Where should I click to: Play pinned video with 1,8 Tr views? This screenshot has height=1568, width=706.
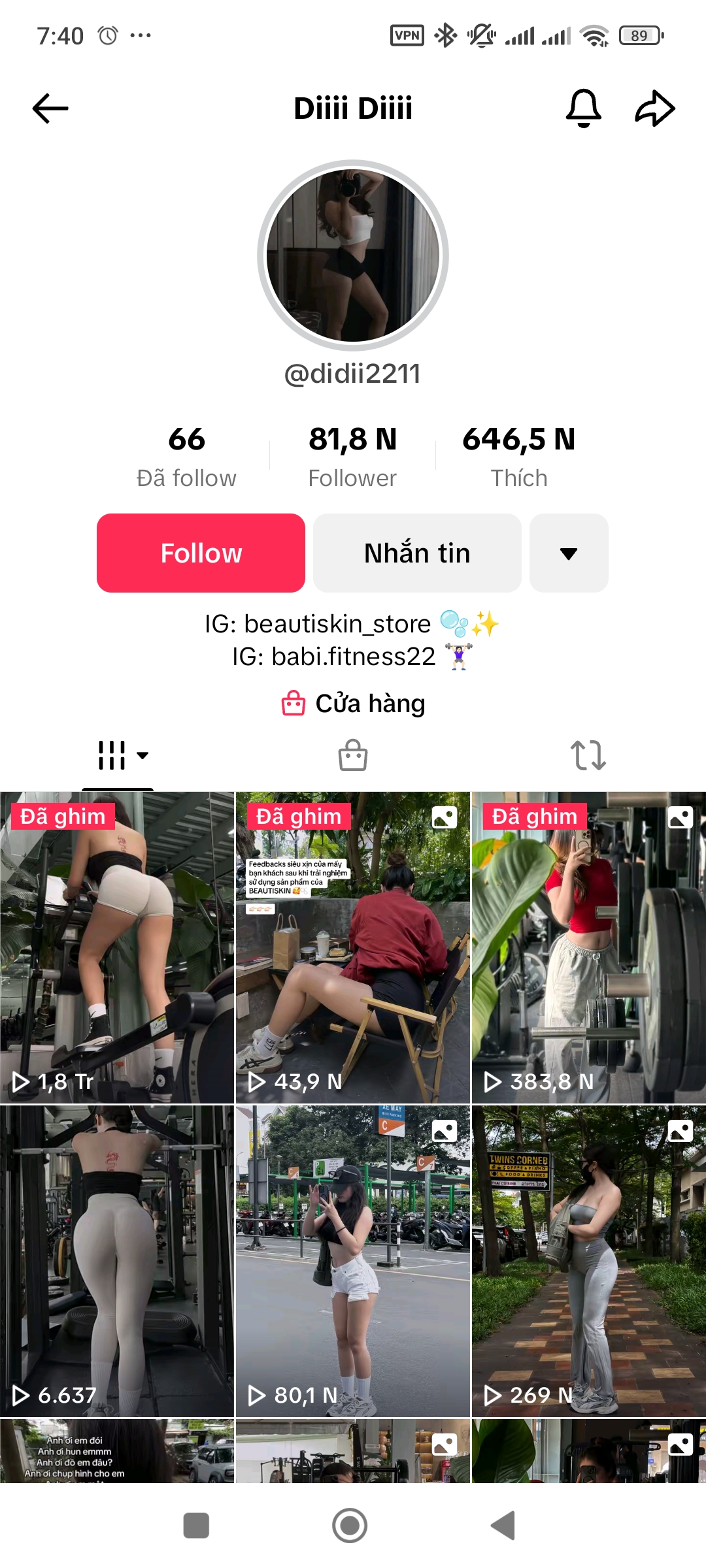point(117,947)
